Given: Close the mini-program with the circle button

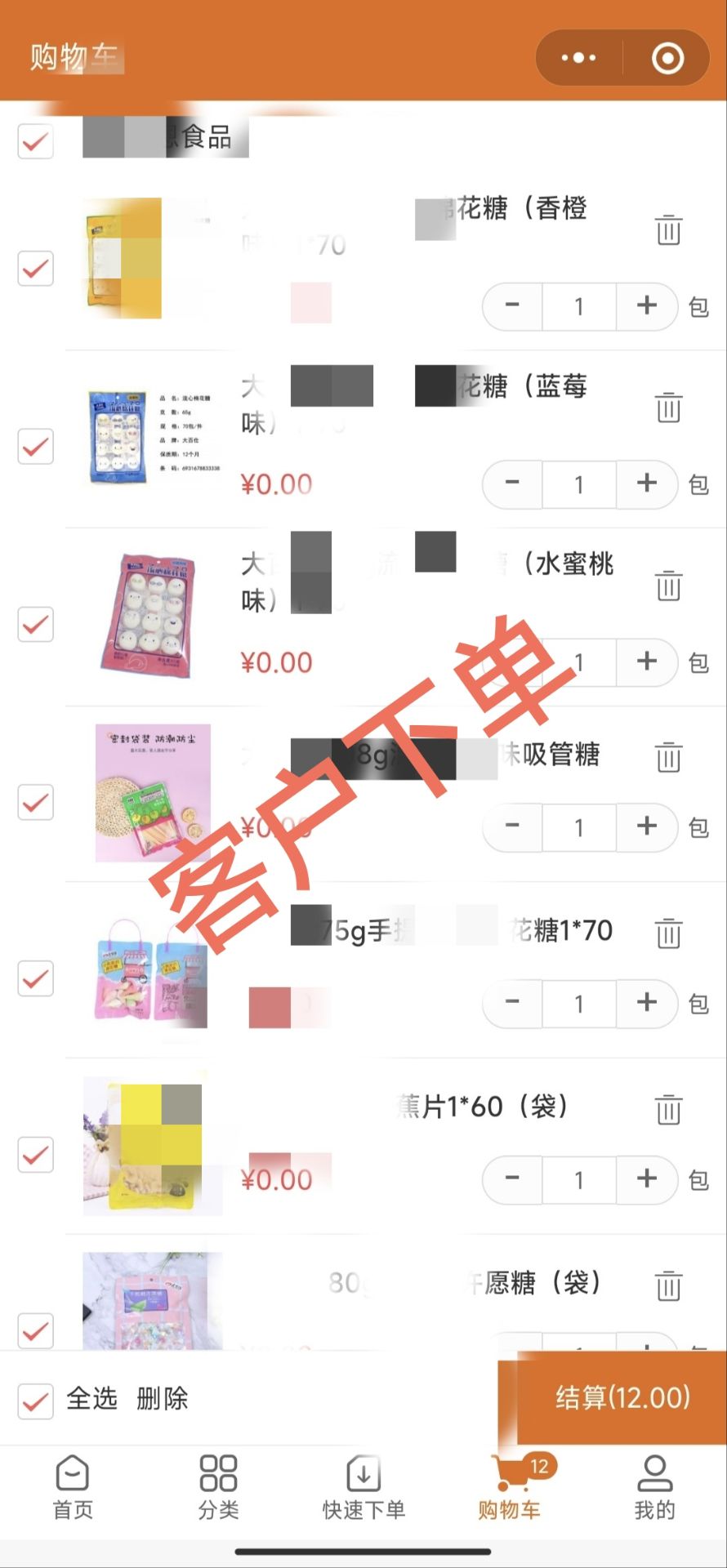Looking at the screenshot, I should pyautogui.click(x=667, y=58).
